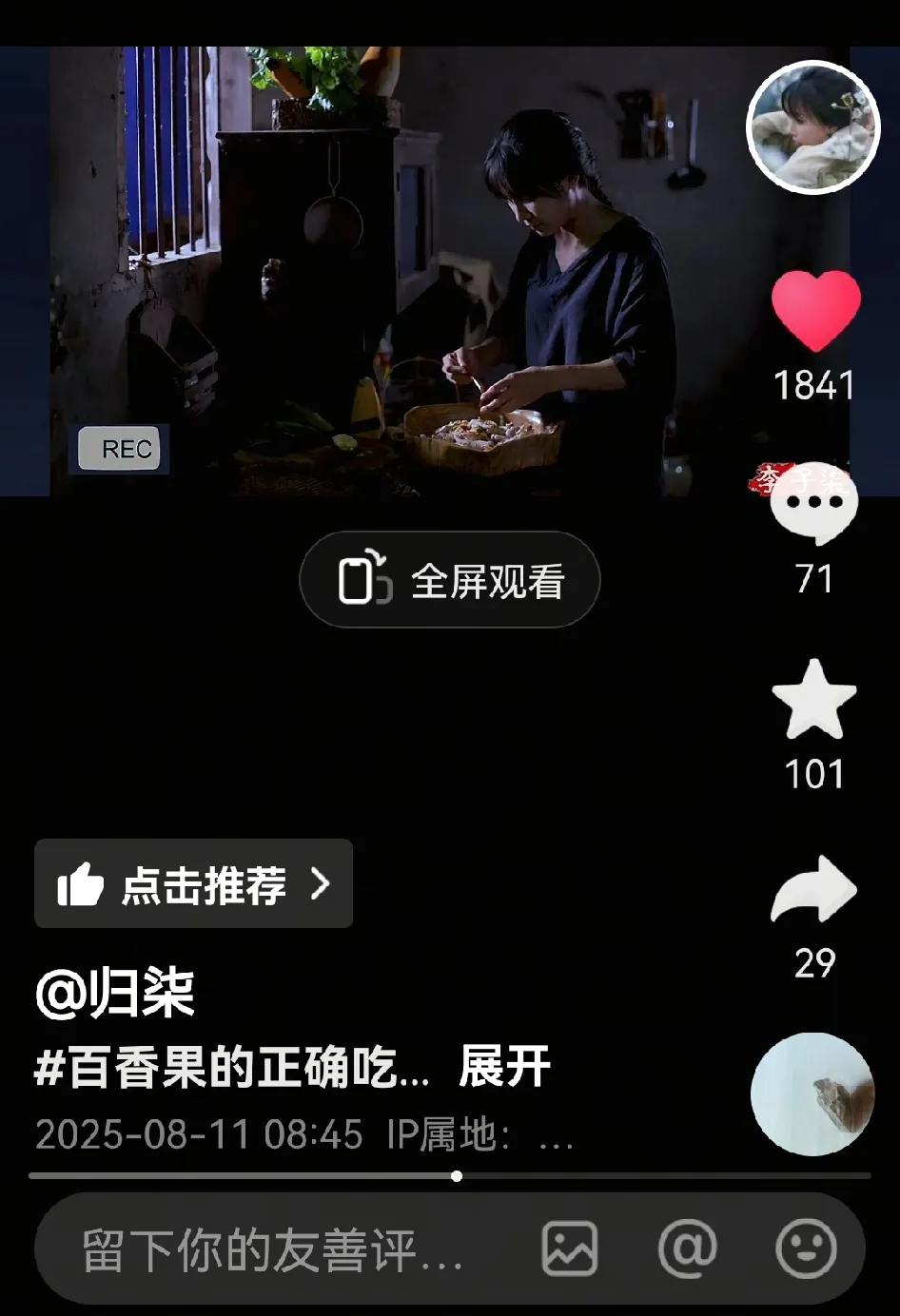Open the creator's profile avatar

pyautogui.click(x=813, y=127)
